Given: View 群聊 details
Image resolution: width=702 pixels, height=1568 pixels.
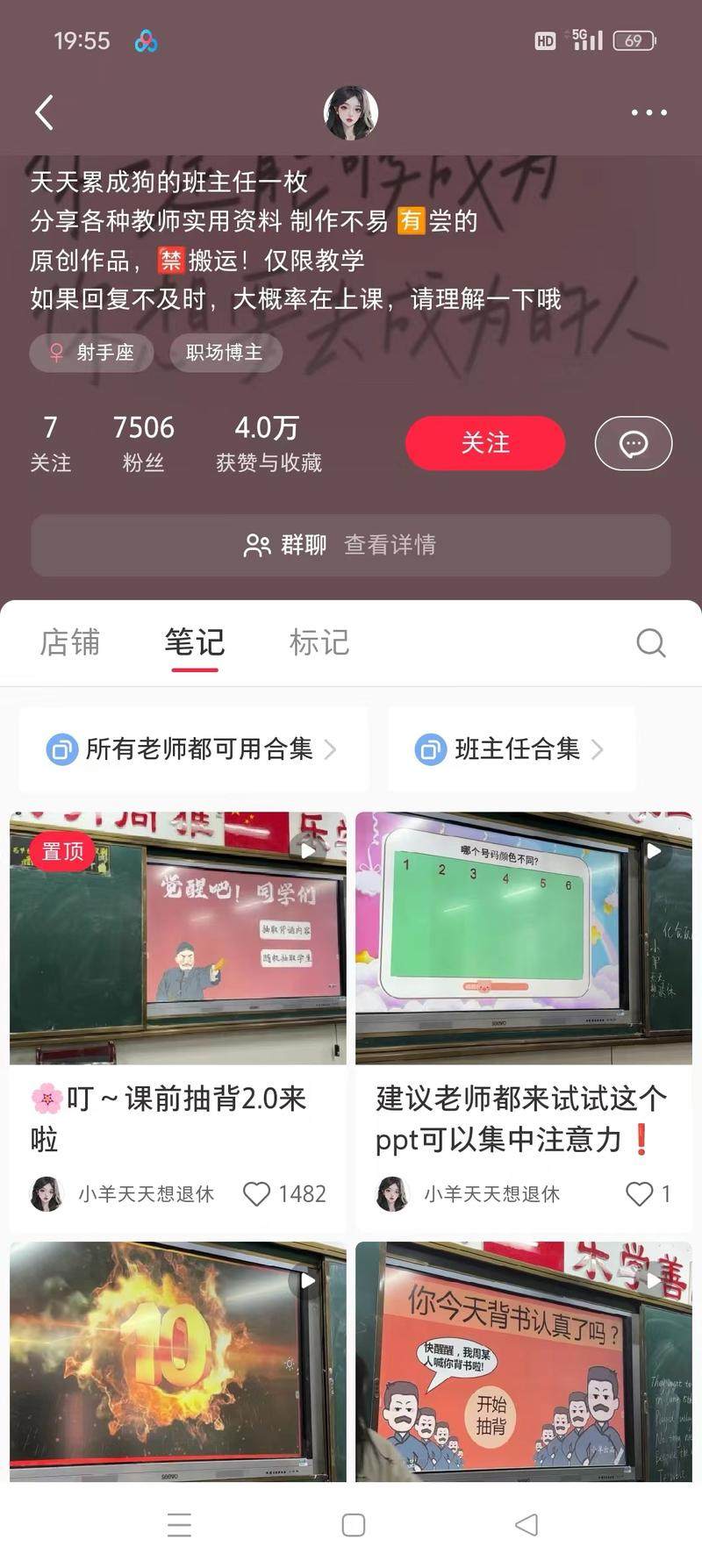Looking at the screenshot, I should (351, 545).
